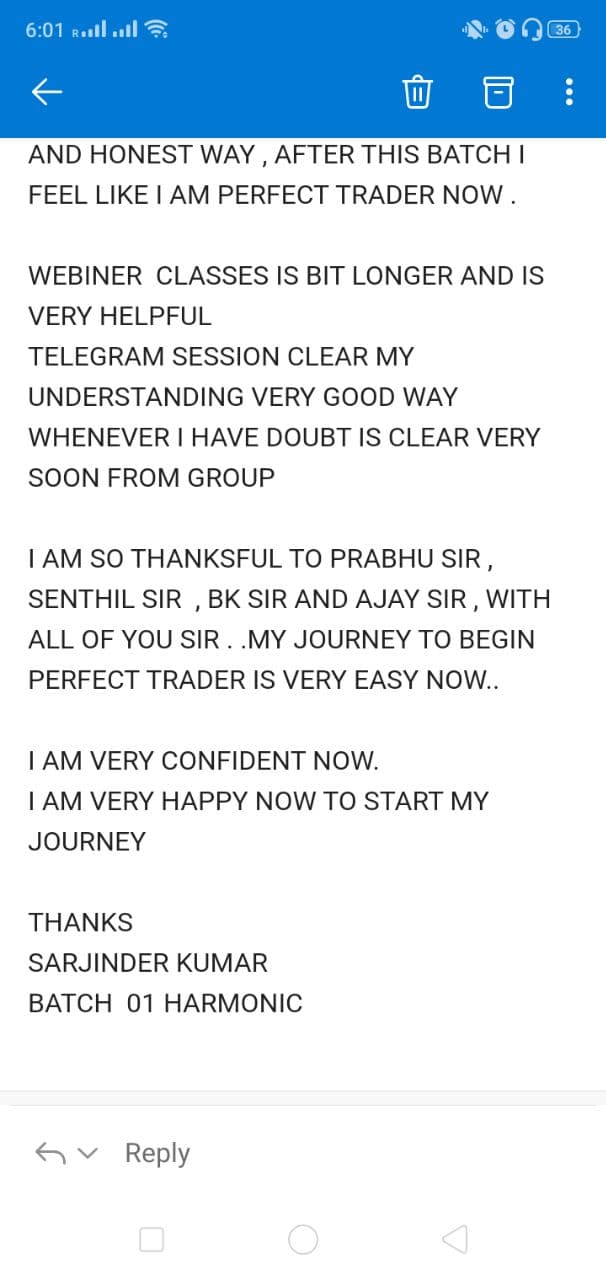Screen dimensions: 606x1280
Task: Archive this email
Action: pyautogui.click(x=498, y=92)
